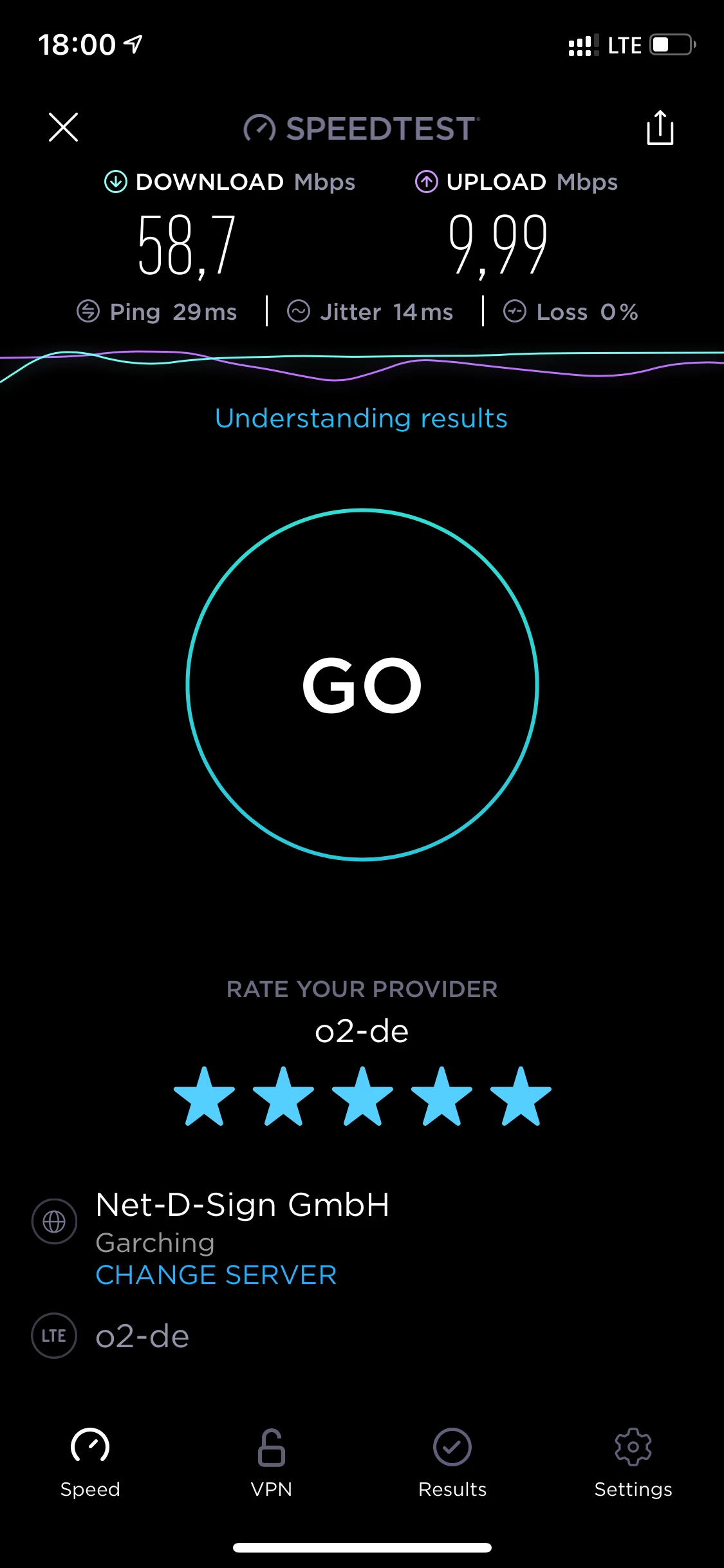Screen dimensions: 724x1568
Task: Open the Understanding results link
Action: pyautogui.click(x=361, y=418)
